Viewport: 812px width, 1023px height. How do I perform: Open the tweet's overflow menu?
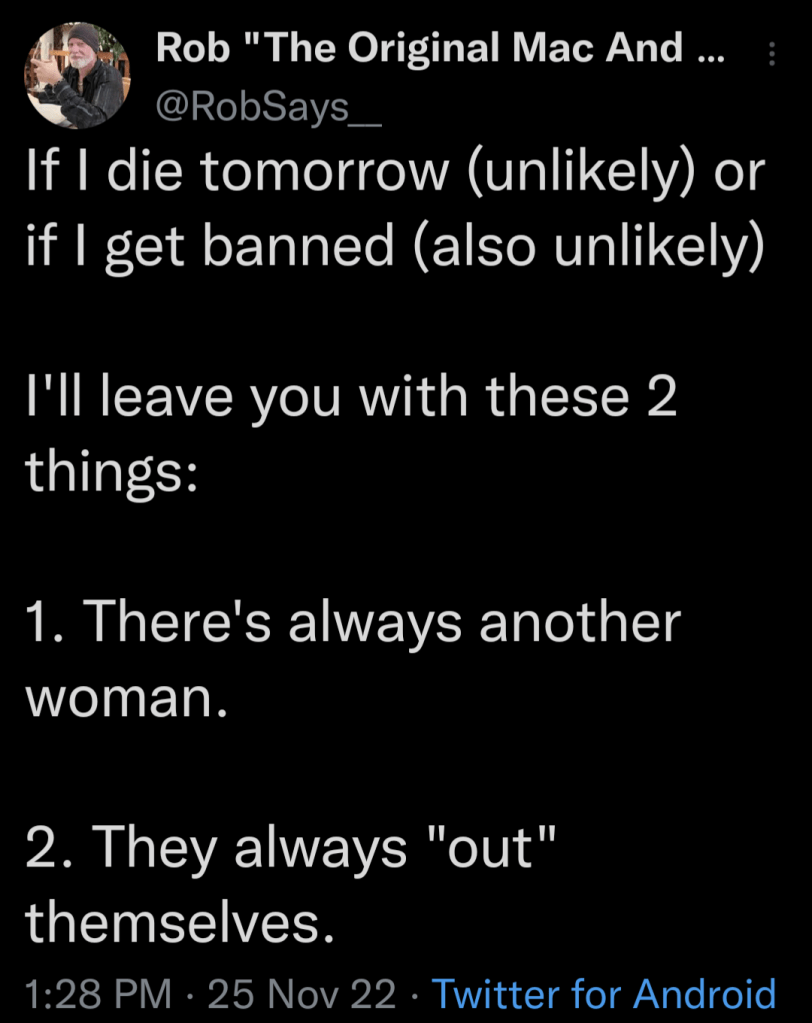point(771,54)
